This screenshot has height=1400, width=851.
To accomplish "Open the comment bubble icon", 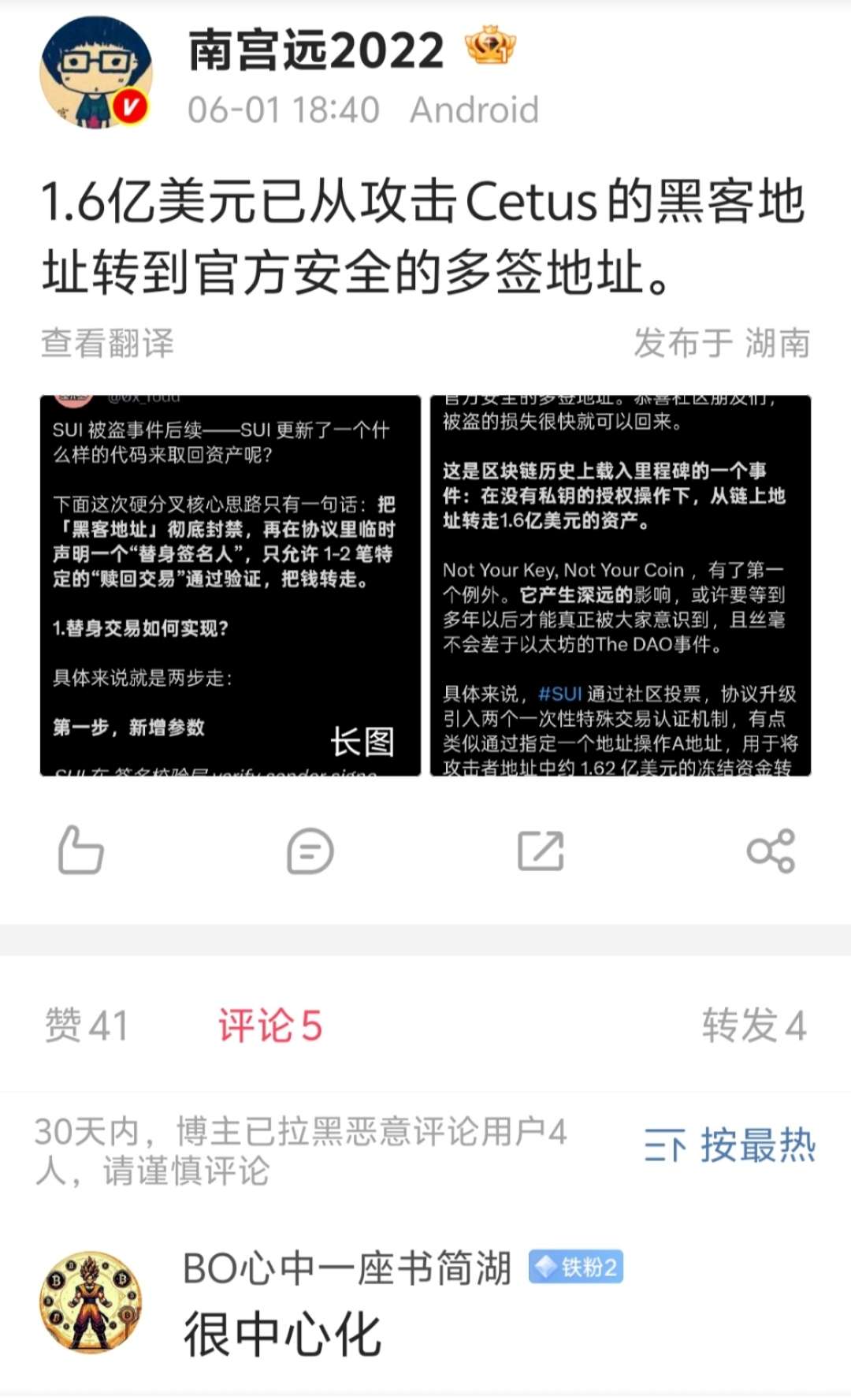I will coord(310,851).
